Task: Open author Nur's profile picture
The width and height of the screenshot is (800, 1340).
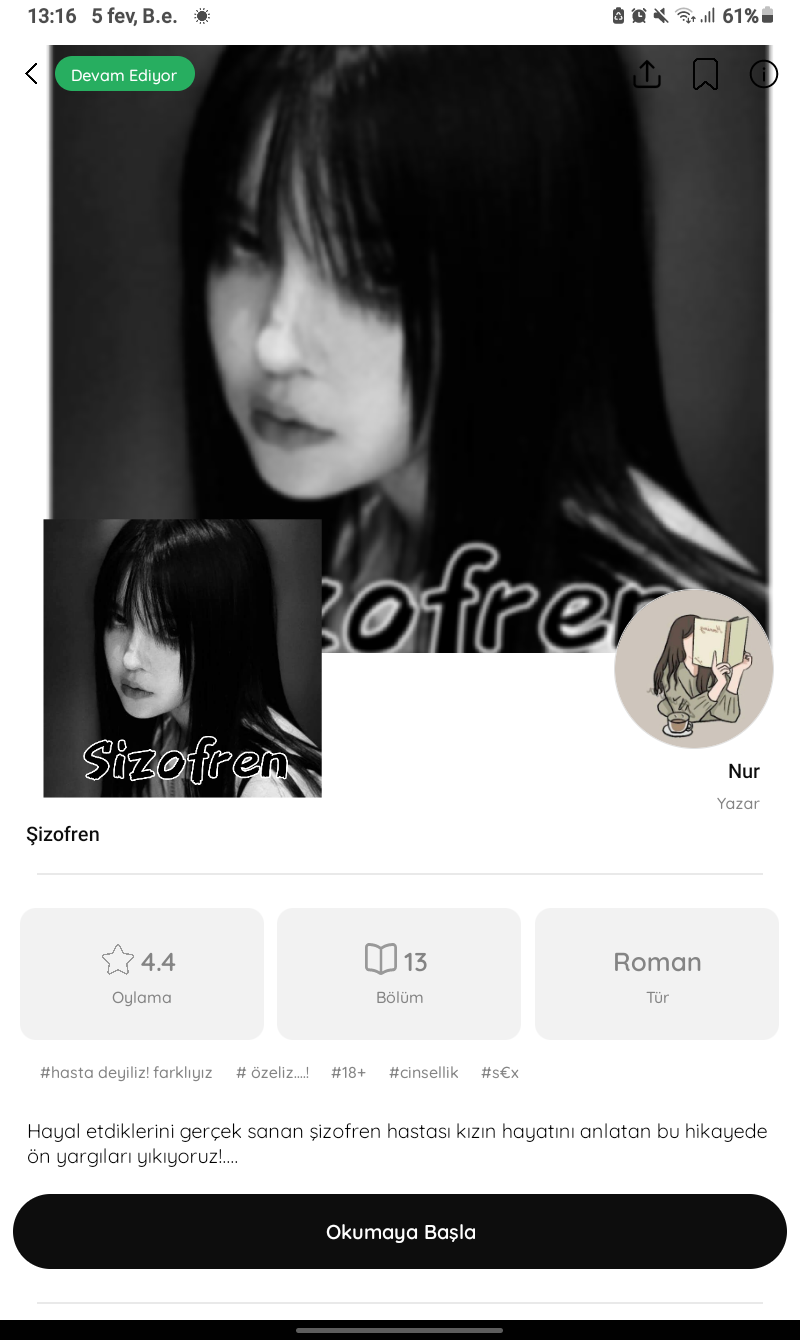Action: pos(694,668)
